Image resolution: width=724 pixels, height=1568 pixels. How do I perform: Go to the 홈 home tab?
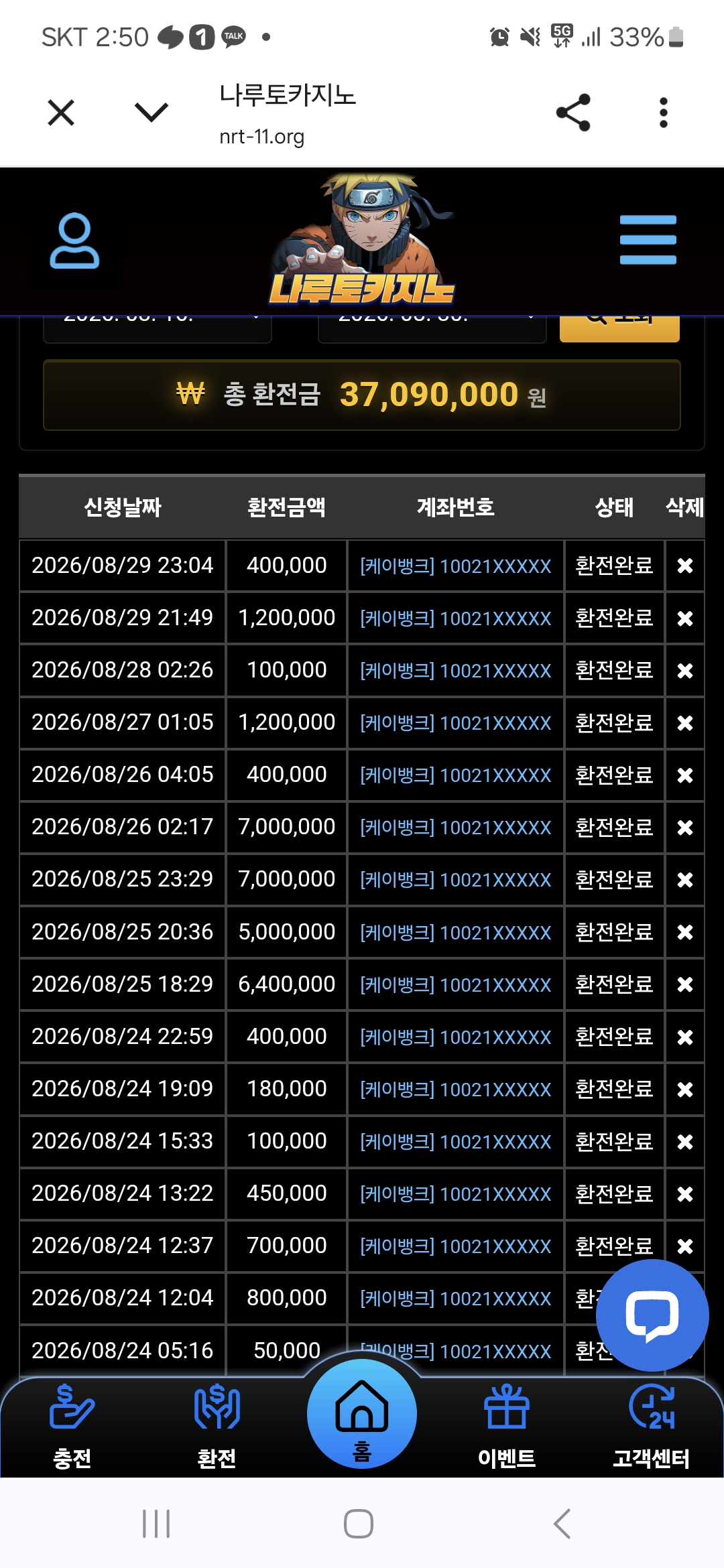[362, 1414]
